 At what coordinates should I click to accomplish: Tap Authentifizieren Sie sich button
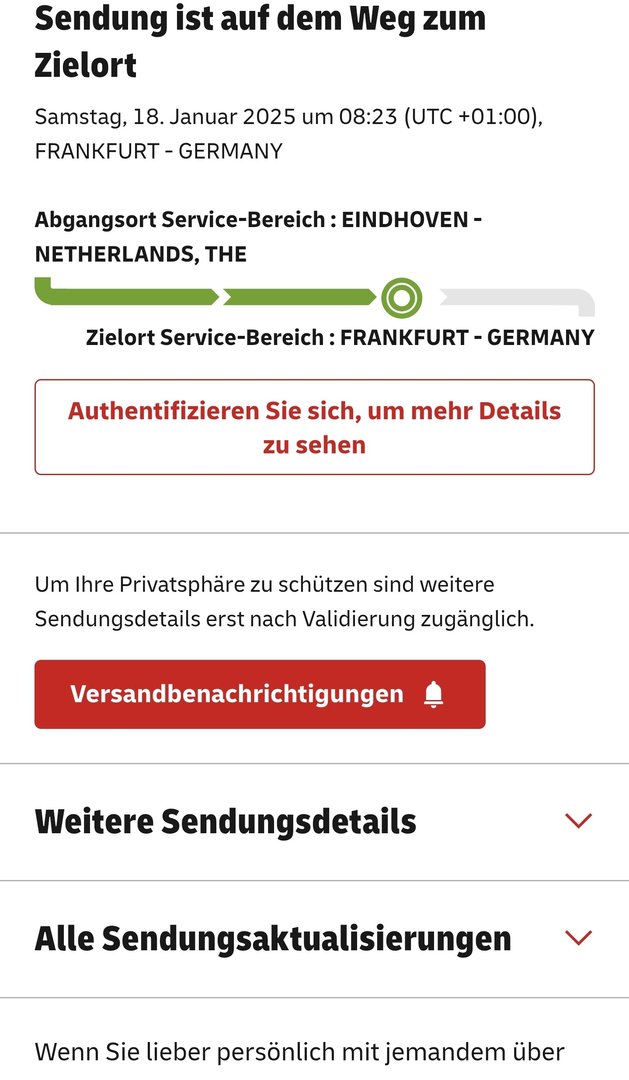314,427
